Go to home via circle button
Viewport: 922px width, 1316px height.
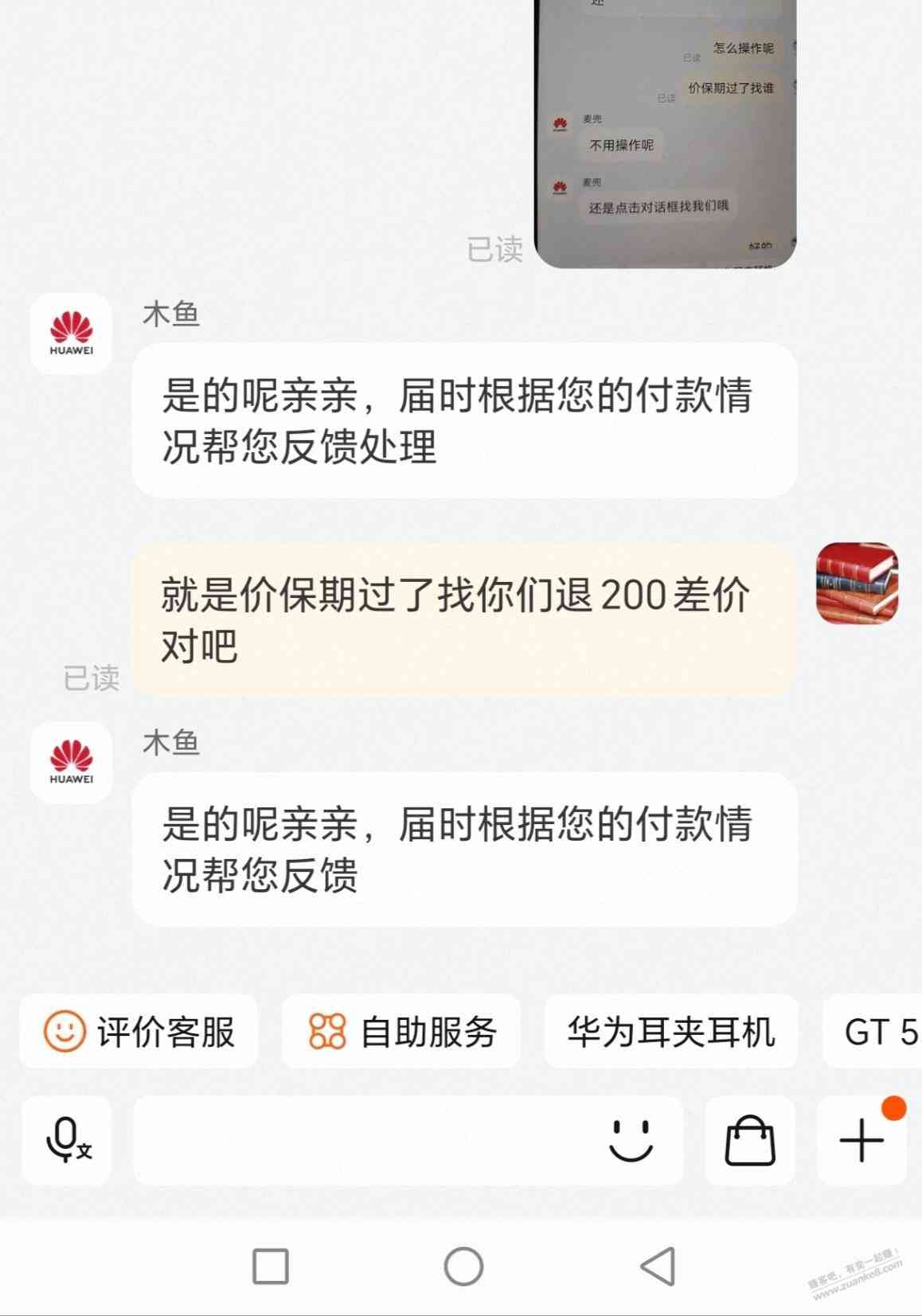(x=463, y=1266)
